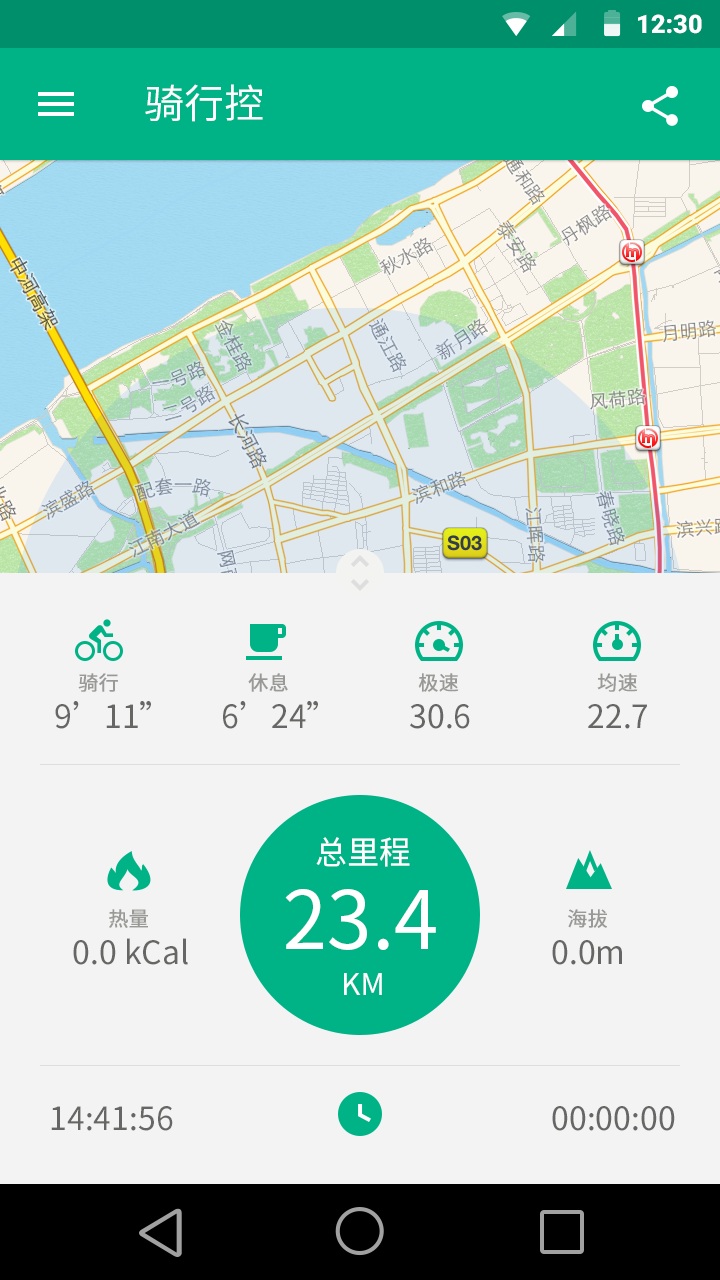Open the navigation drawer menu
The width and height of the screenshot is (720, 1280).
tap(55, 103)
